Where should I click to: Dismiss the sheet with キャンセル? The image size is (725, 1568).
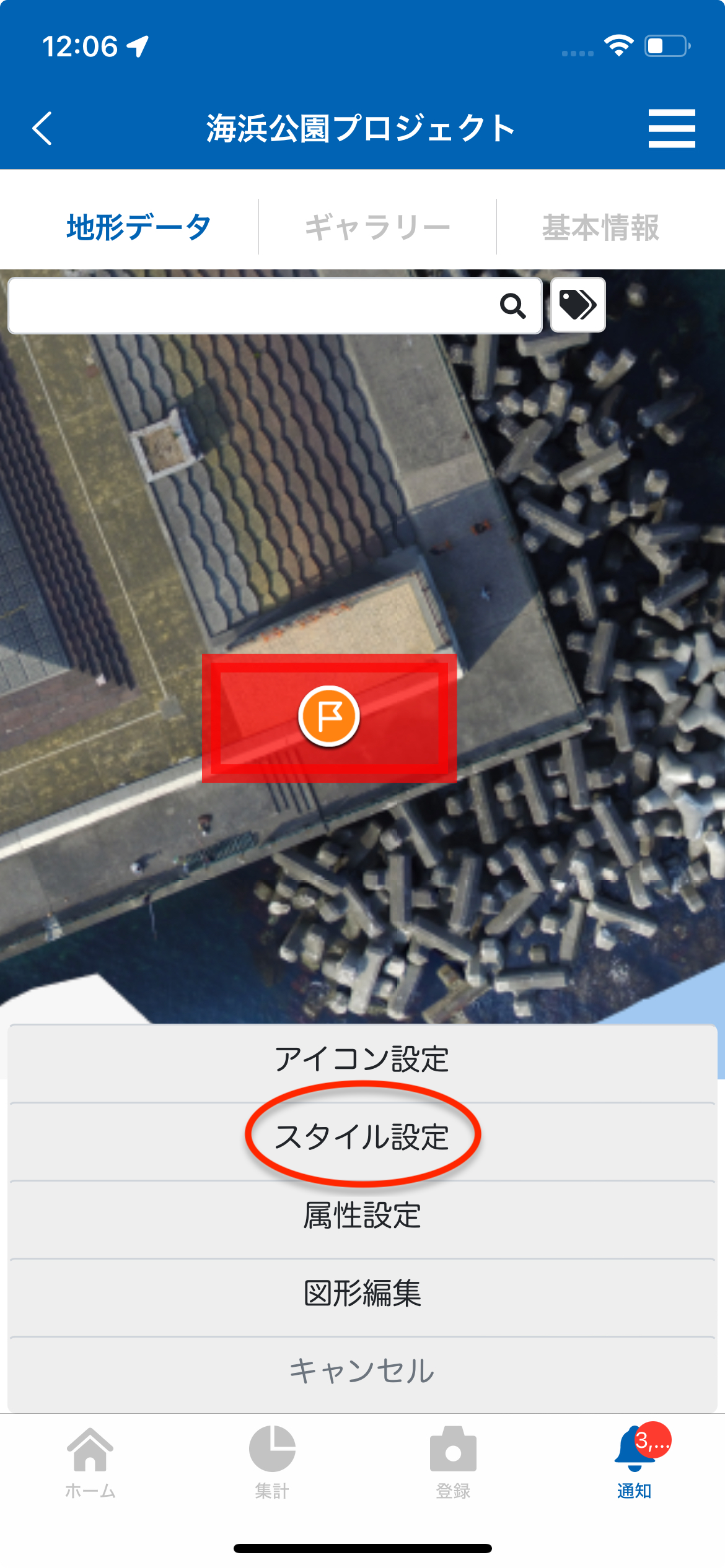[x=362, y=1371]
